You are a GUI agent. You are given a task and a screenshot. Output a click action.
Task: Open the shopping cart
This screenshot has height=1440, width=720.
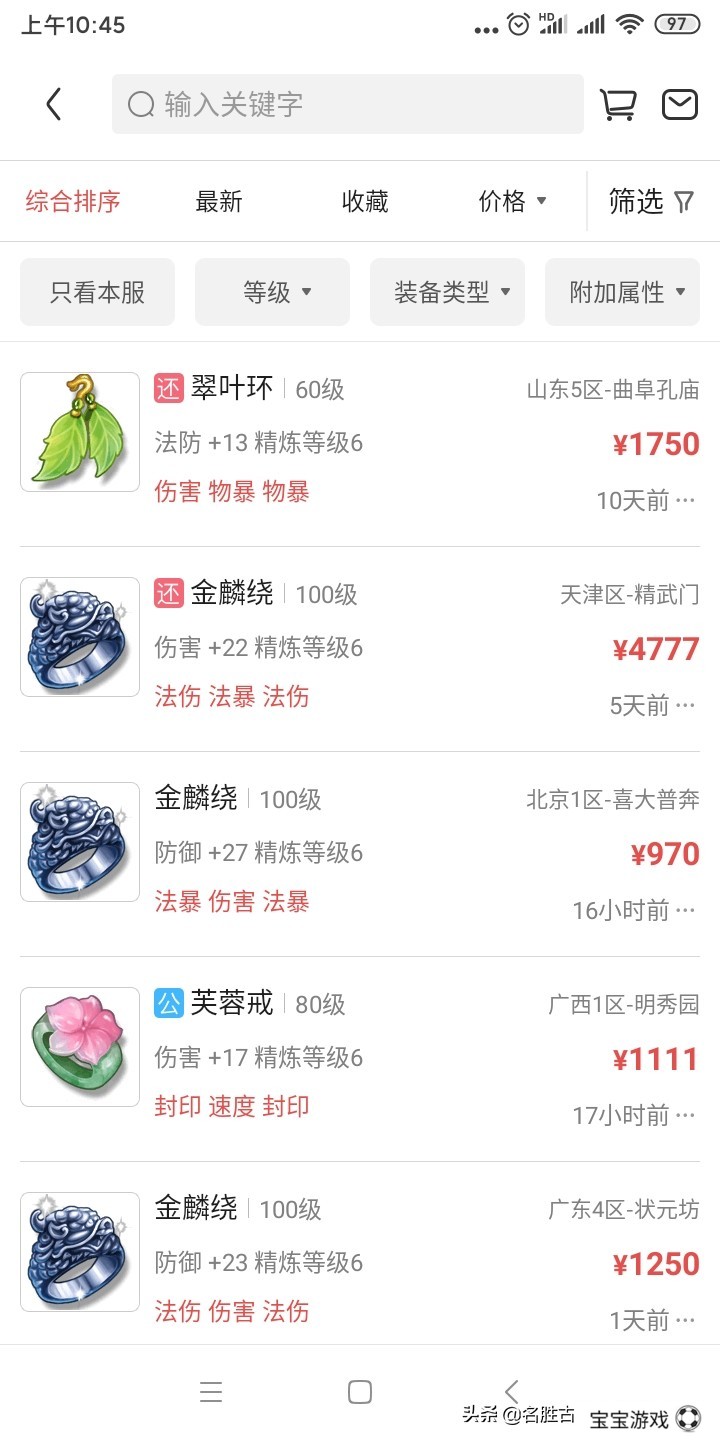(617, 104)
